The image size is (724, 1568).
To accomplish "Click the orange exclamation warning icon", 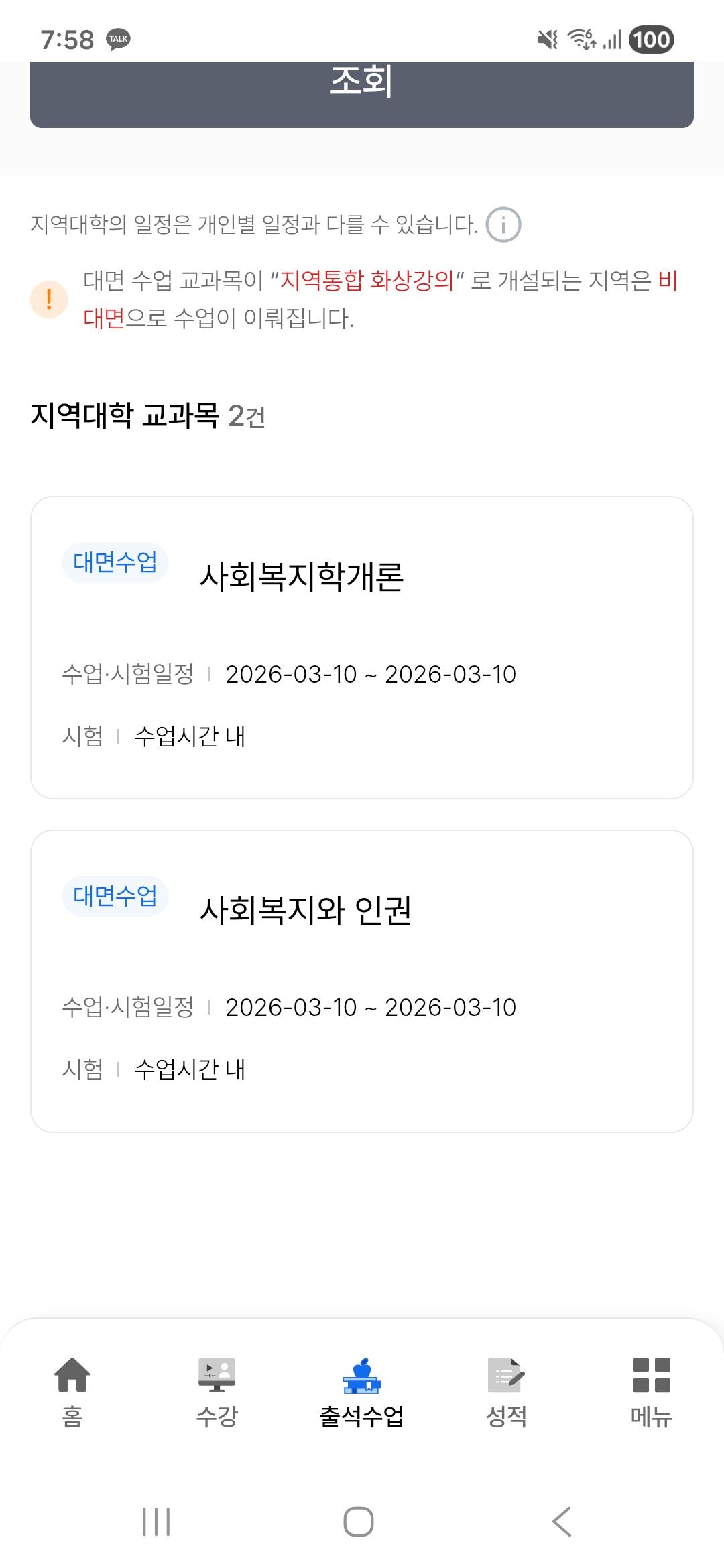I will (x=48, y=299).
